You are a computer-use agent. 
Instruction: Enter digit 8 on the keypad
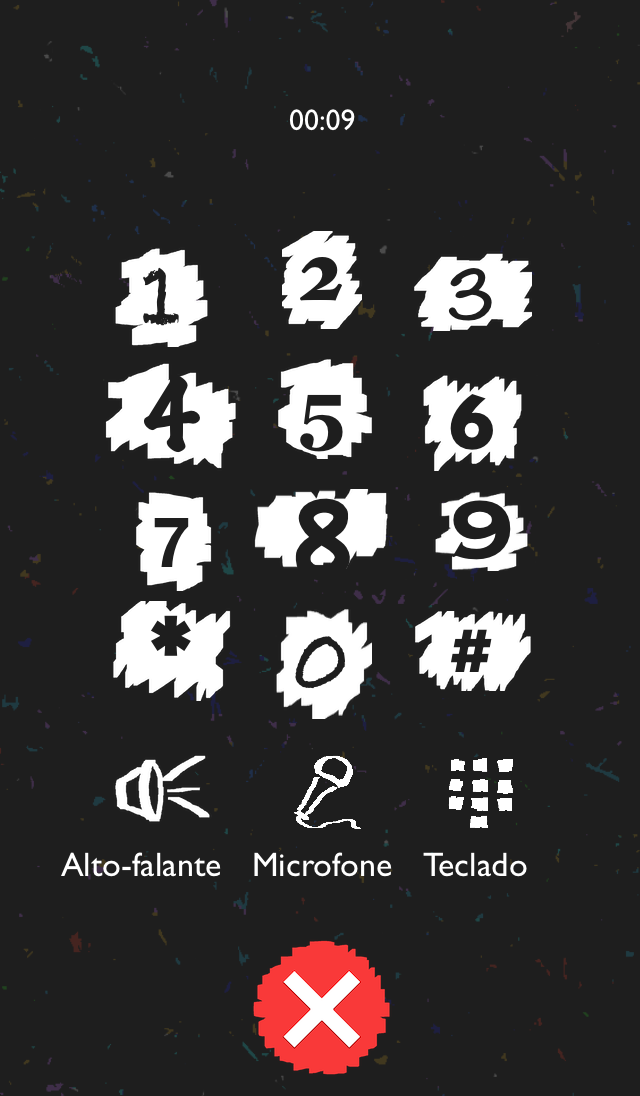(x=320, y=531)
